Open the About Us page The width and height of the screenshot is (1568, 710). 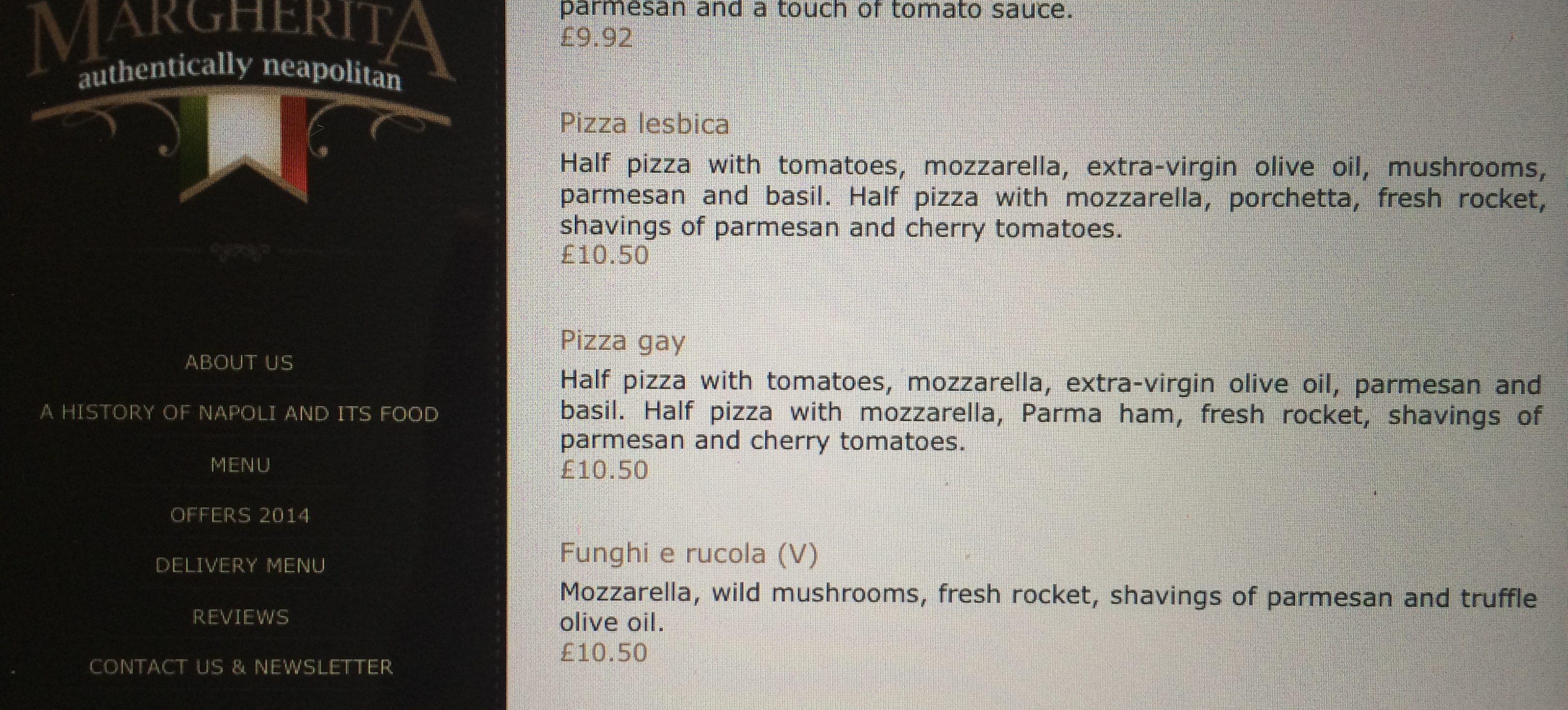(x=239, y=362)
